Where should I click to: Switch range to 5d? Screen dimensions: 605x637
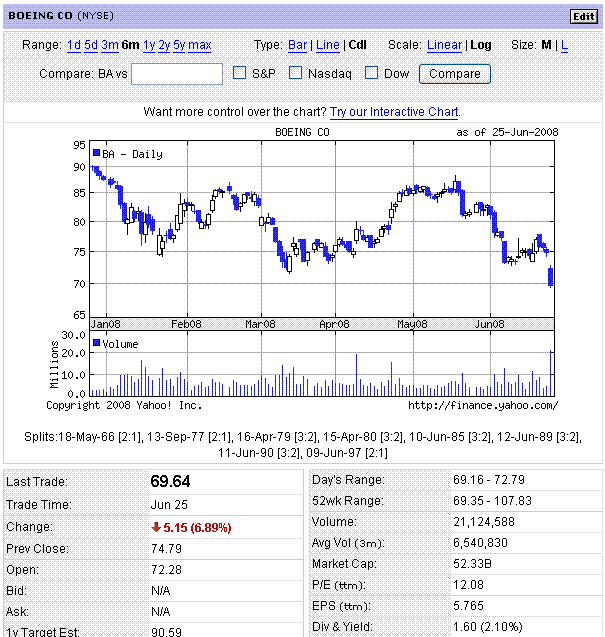click(x=91, y=45)
